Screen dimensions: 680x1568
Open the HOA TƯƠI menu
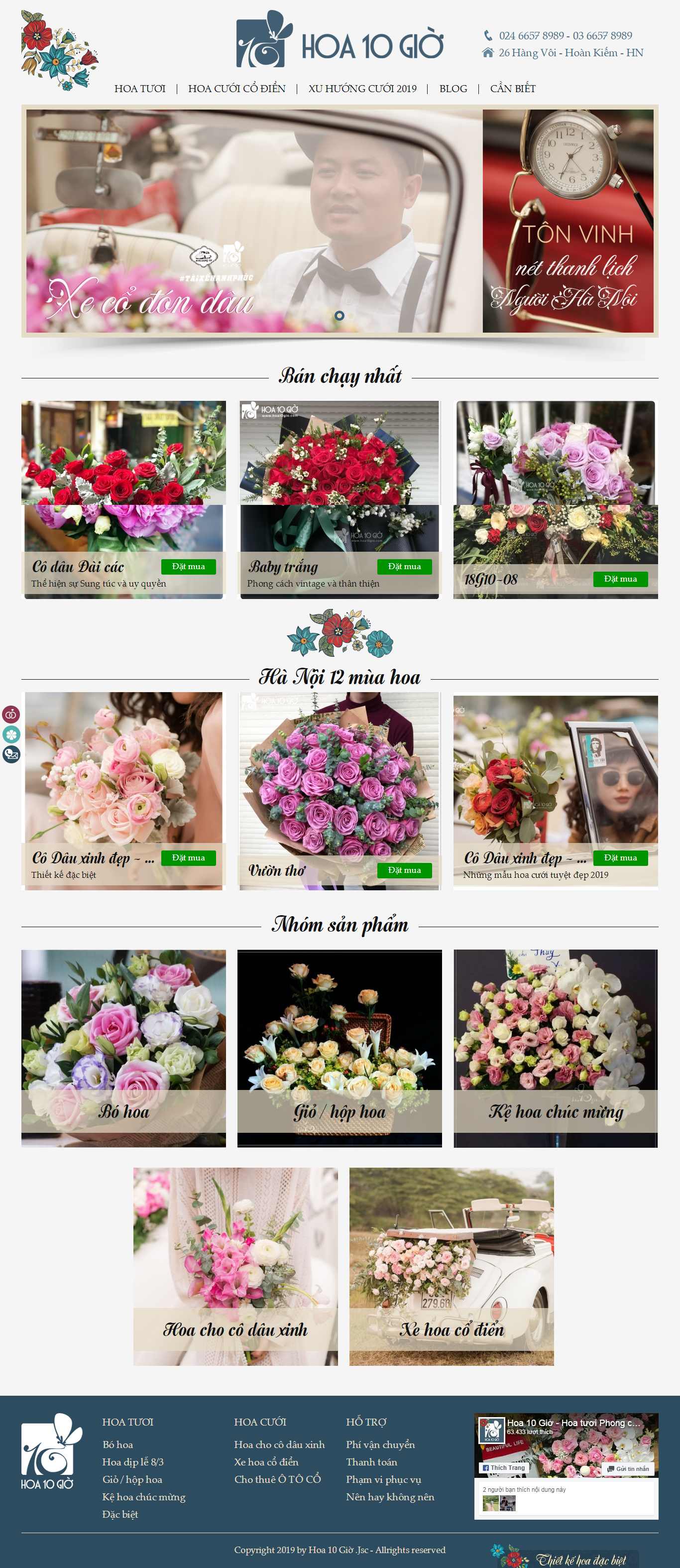(139, 89)
